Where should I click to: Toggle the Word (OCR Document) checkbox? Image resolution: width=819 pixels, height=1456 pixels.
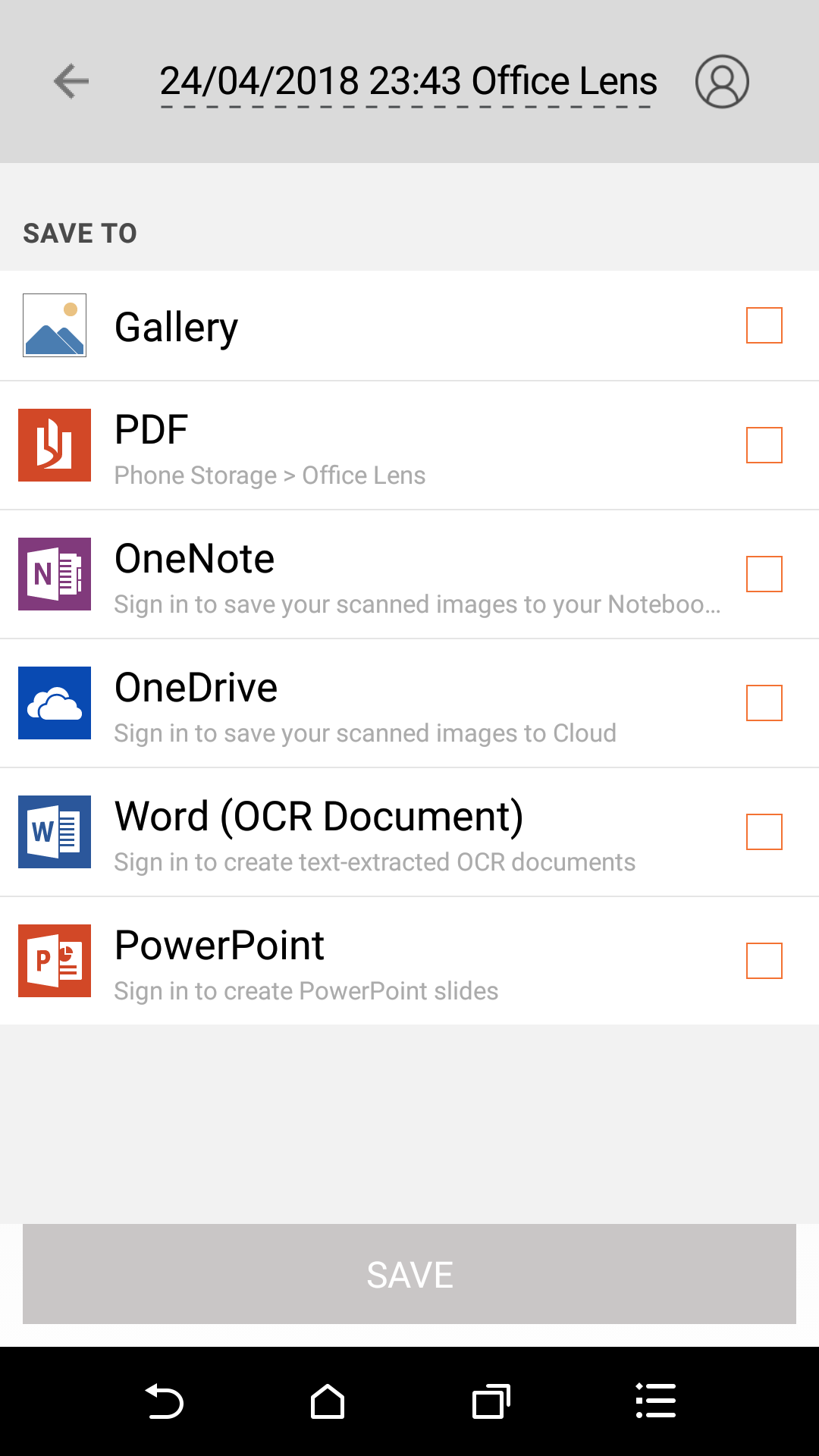tap(764, 833)
